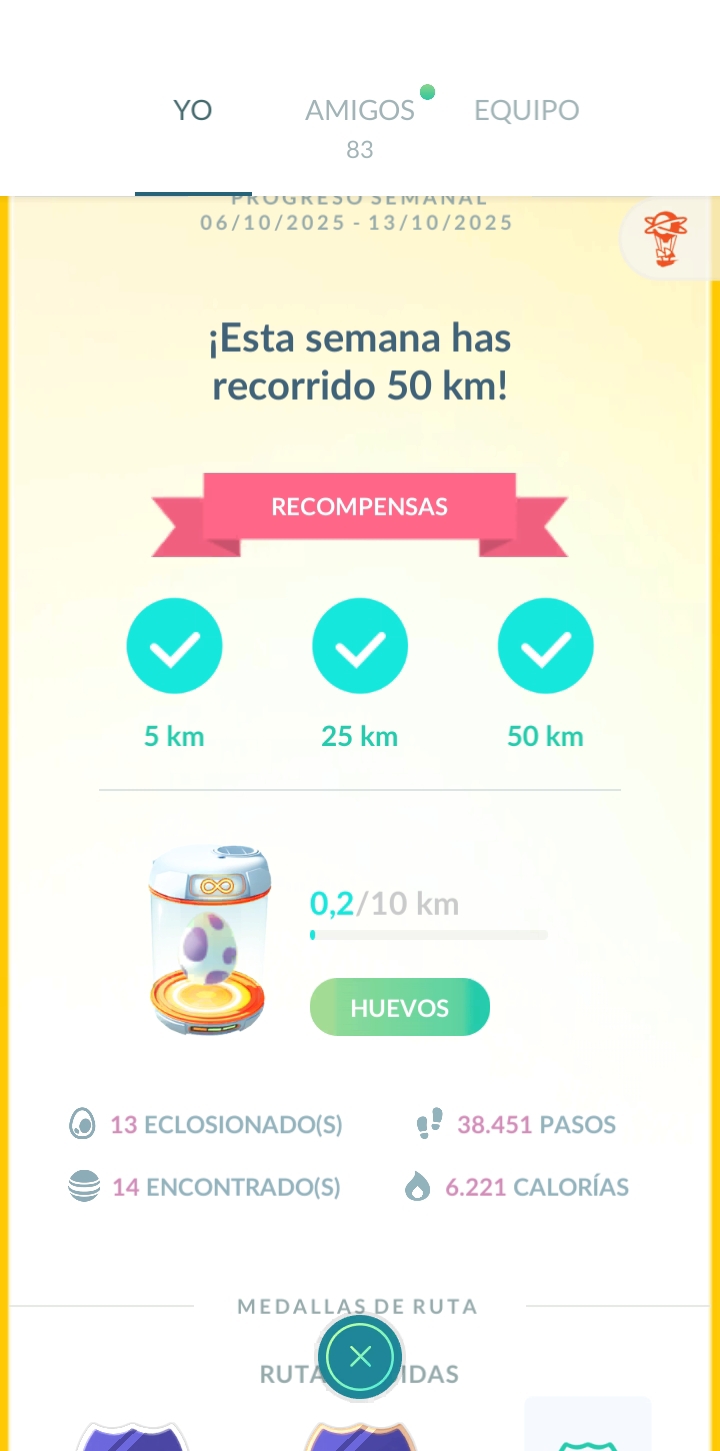The height and width of the screenshot is (1451, 720).
Task: Switch to the Amigos tab
Action: point(360,111)
